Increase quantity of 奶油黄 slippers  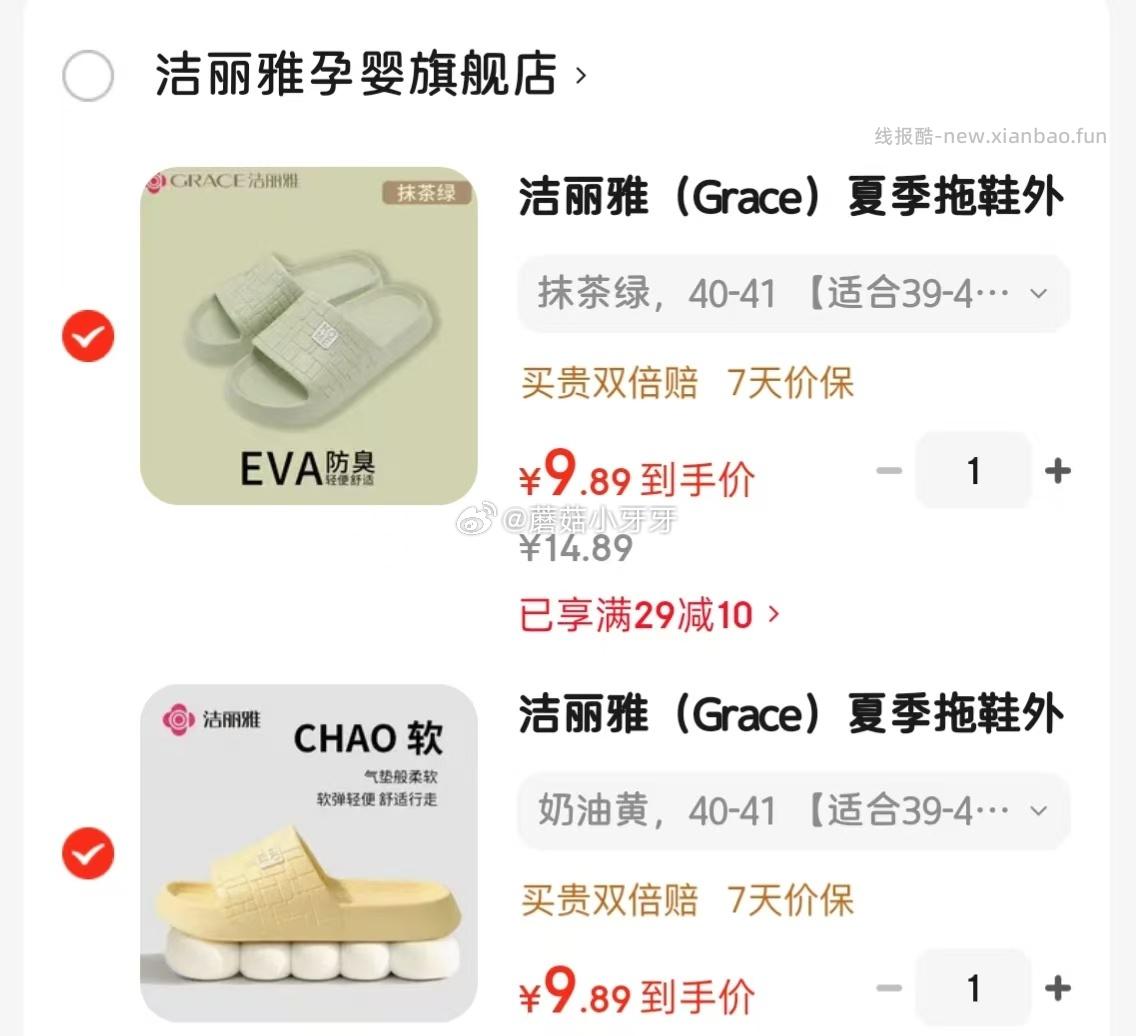click(1057, 989)
